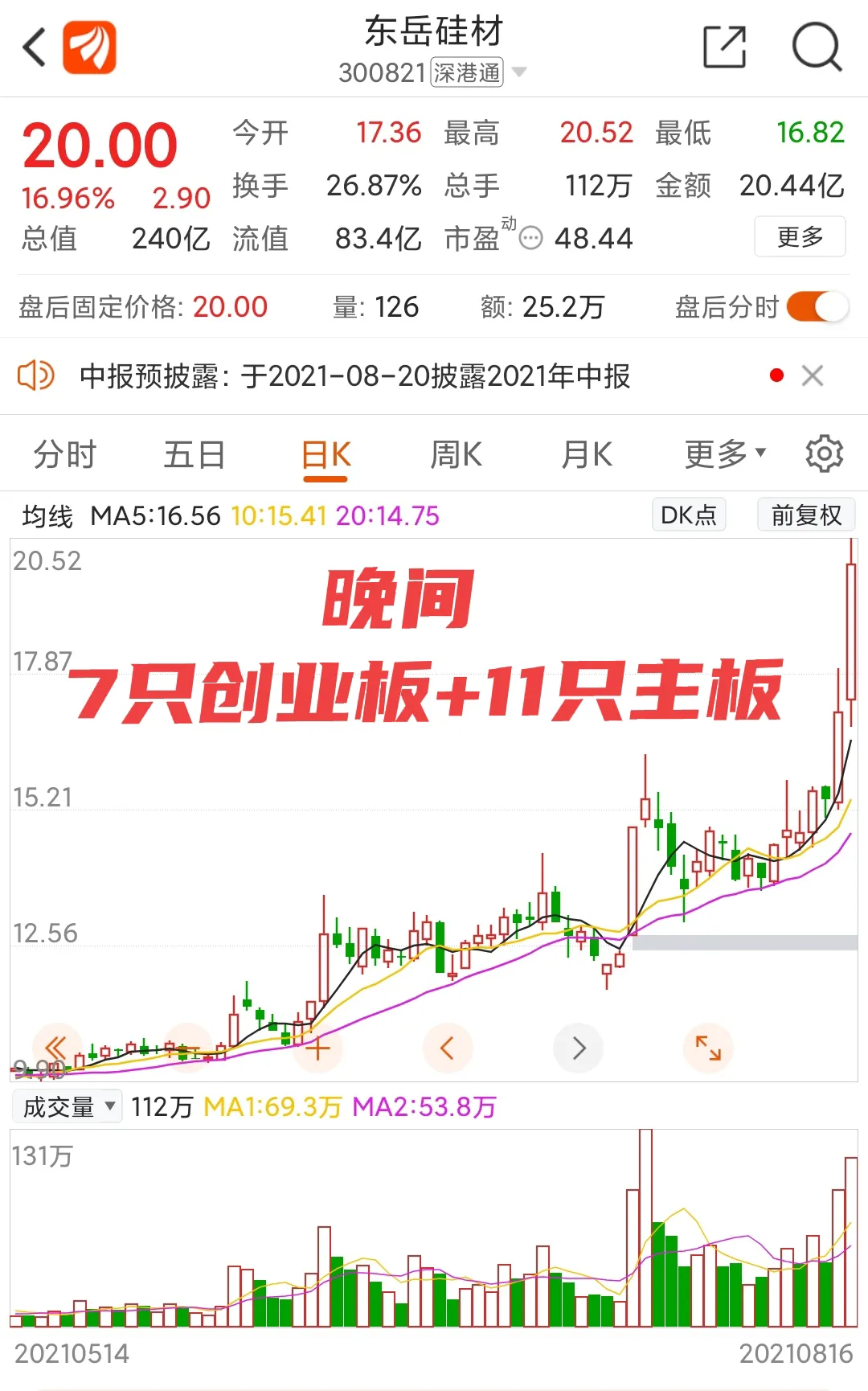Share this stock page
Image resolution: width=868 pixels, height=1391 pixels.
[724, 47]
